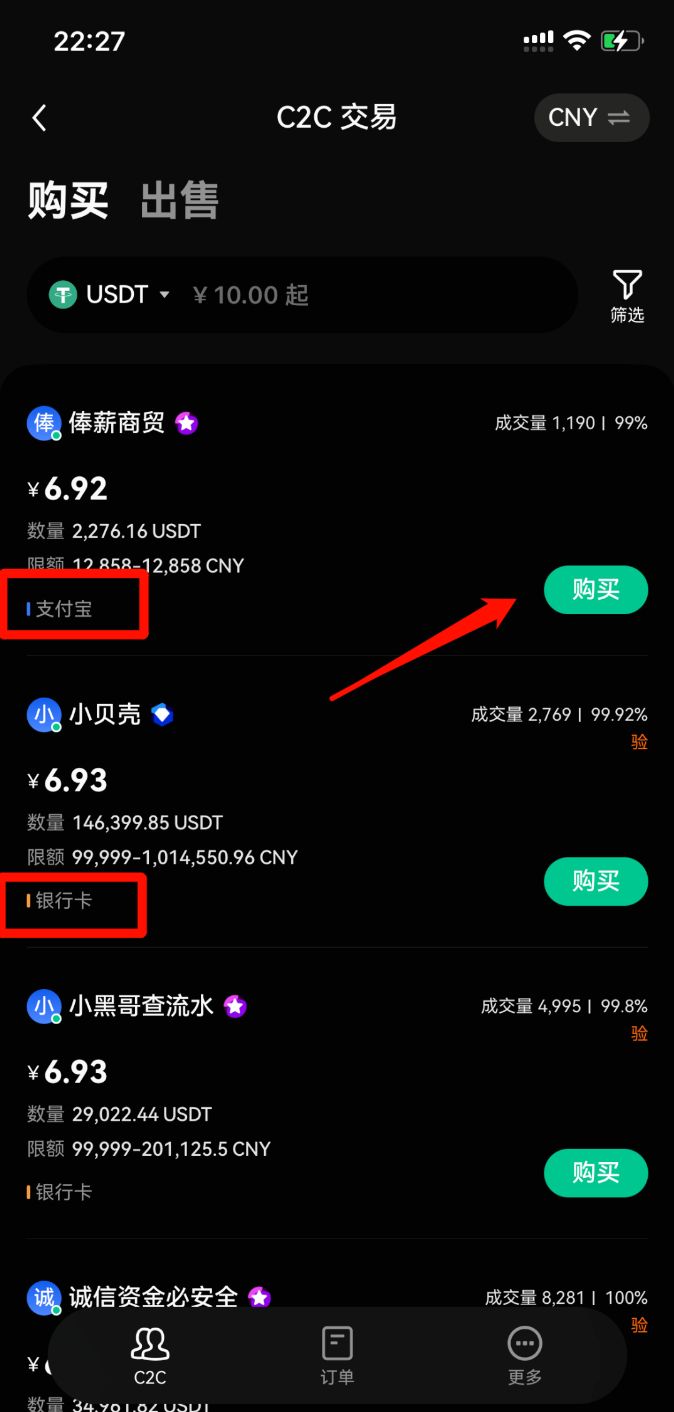Open the 更多 tab
This screenshot has height=1412, width=674.
525,1356
